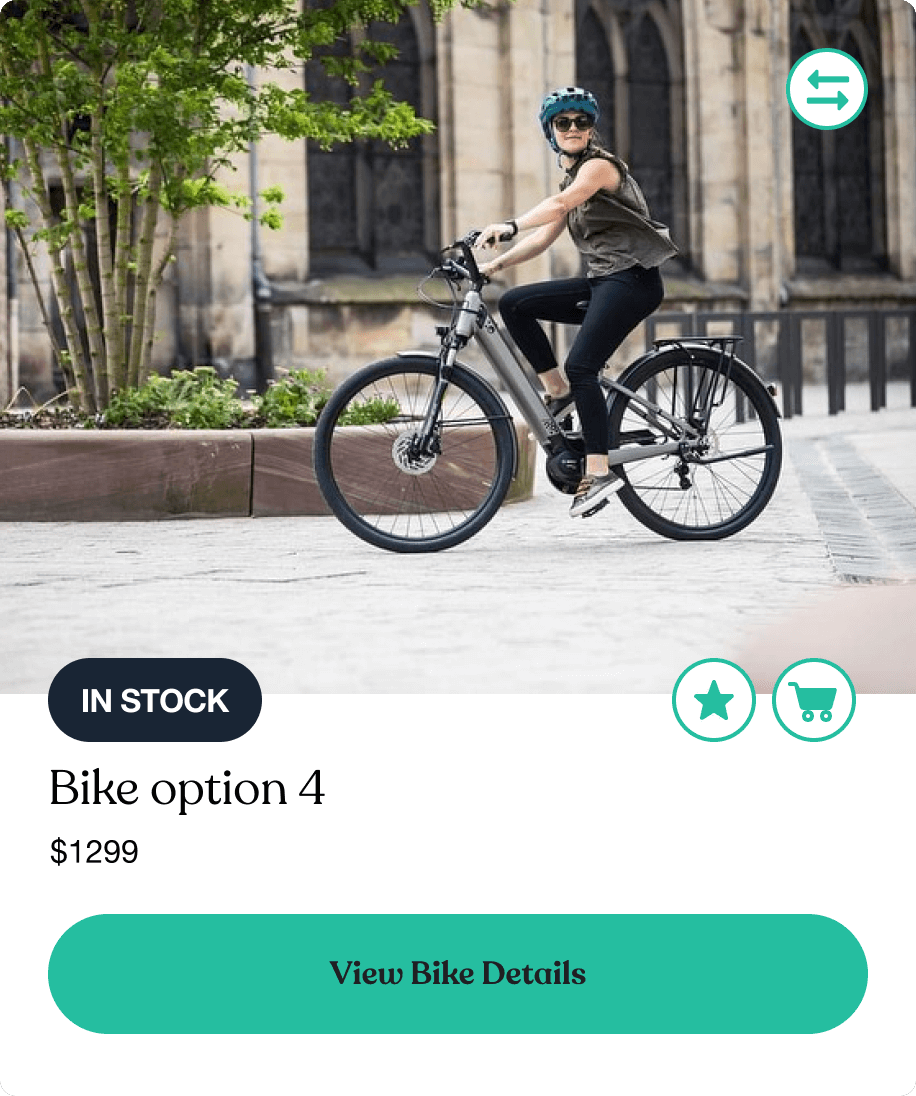Screen dimensions: 916x1096
Task: Tap the compare arrows icon on the photo
Action: pyautogui.click(x=826, y=90)
